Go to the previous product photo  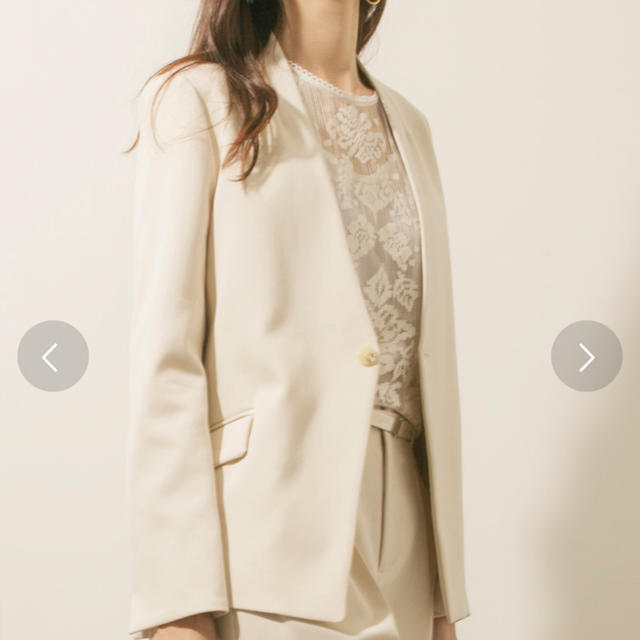click(x=53, y=356)
